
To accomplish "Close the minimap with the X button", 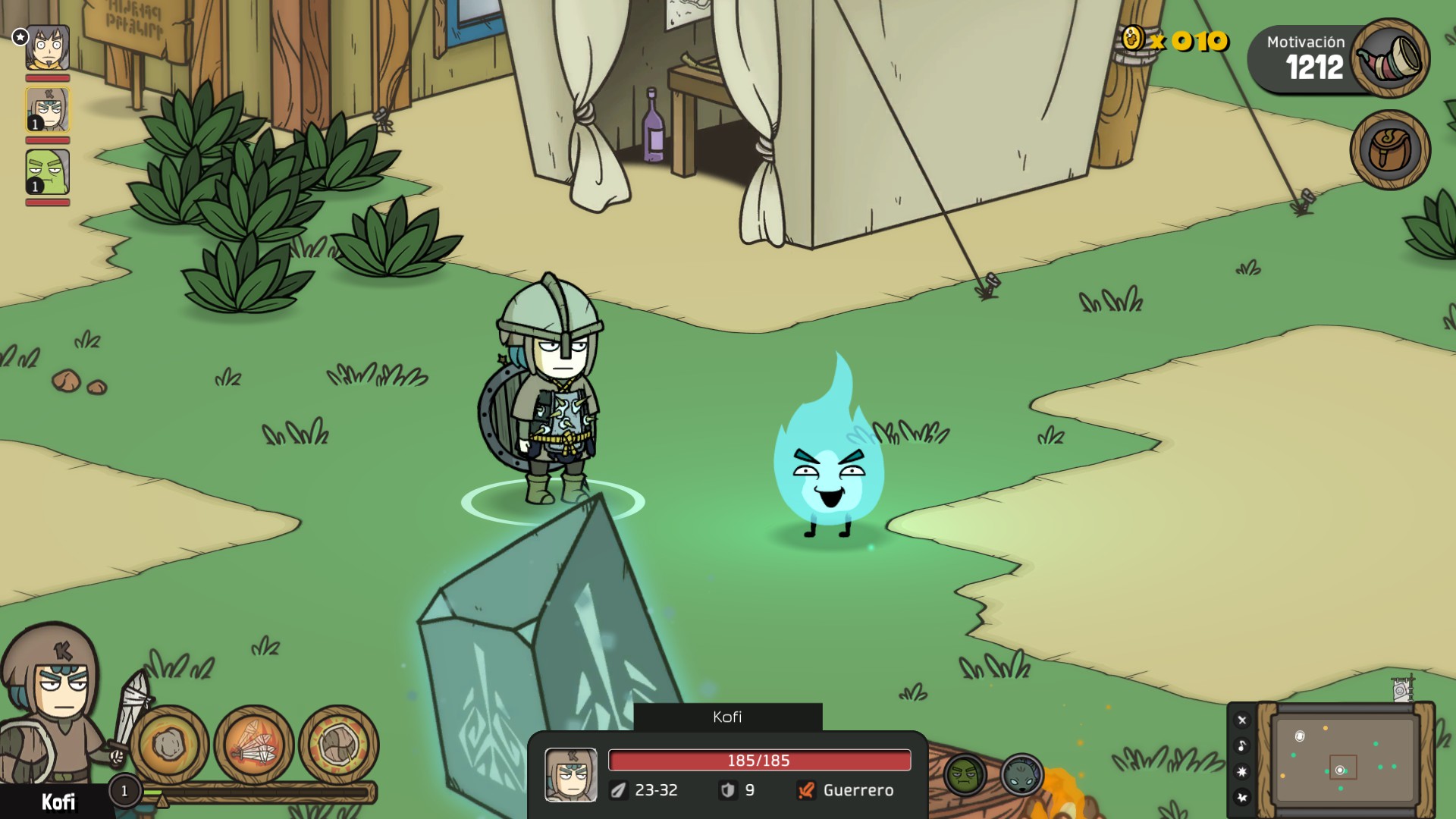I will (1242, 720).
